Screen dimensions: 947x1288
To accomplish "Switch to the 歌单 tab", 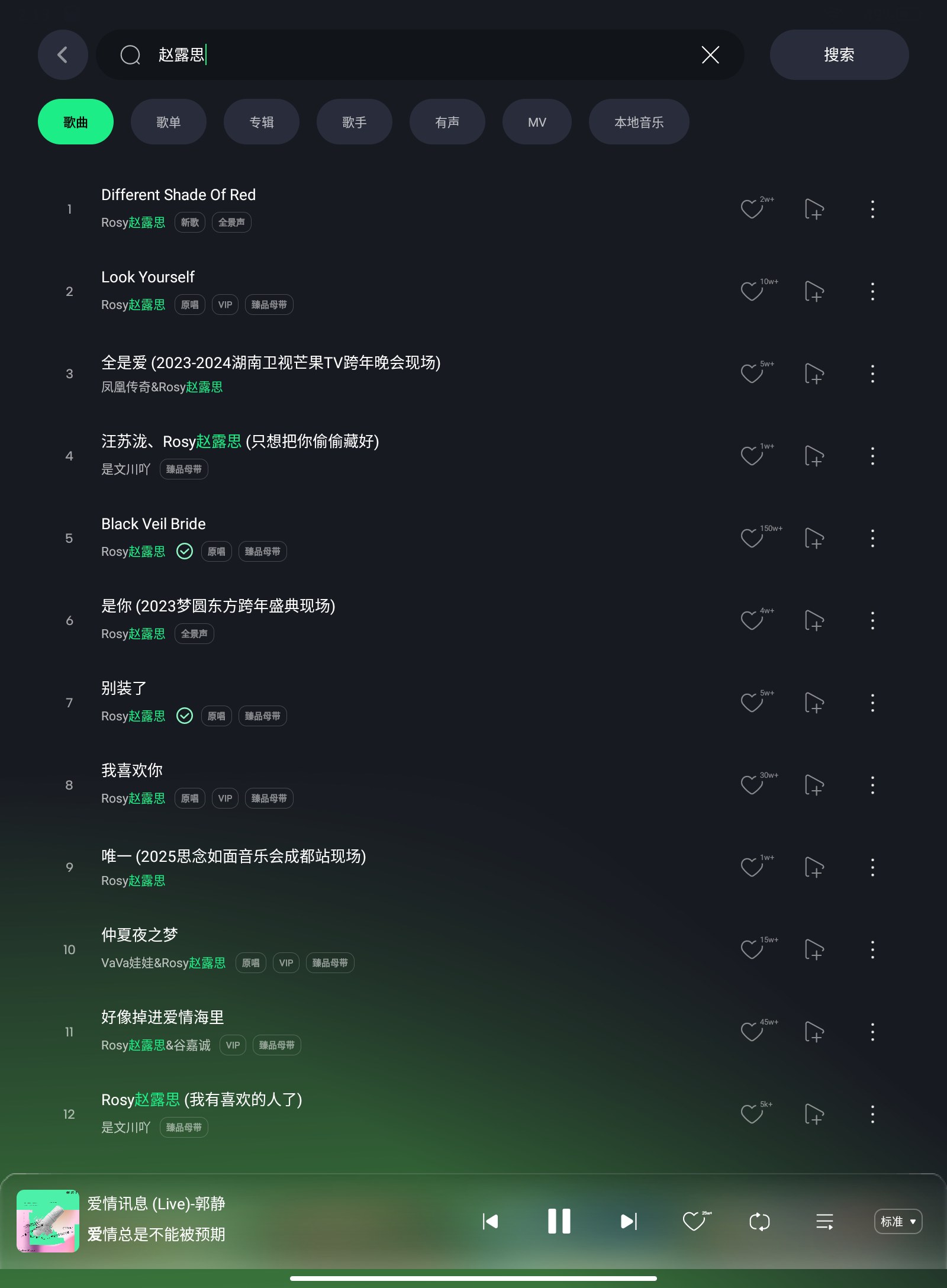I will tap(168, 122).
